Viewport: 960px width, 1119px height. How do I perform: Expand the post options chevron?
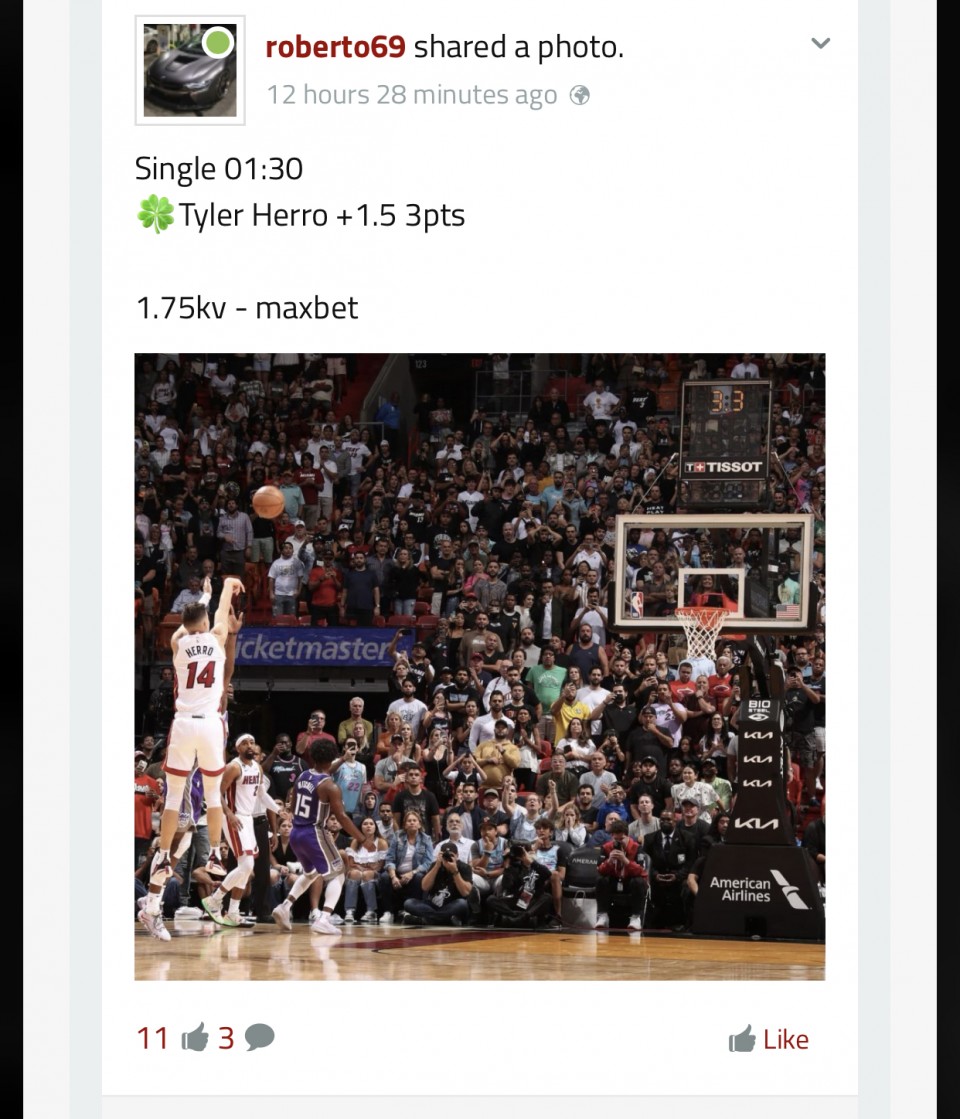[x=820, y=43]
